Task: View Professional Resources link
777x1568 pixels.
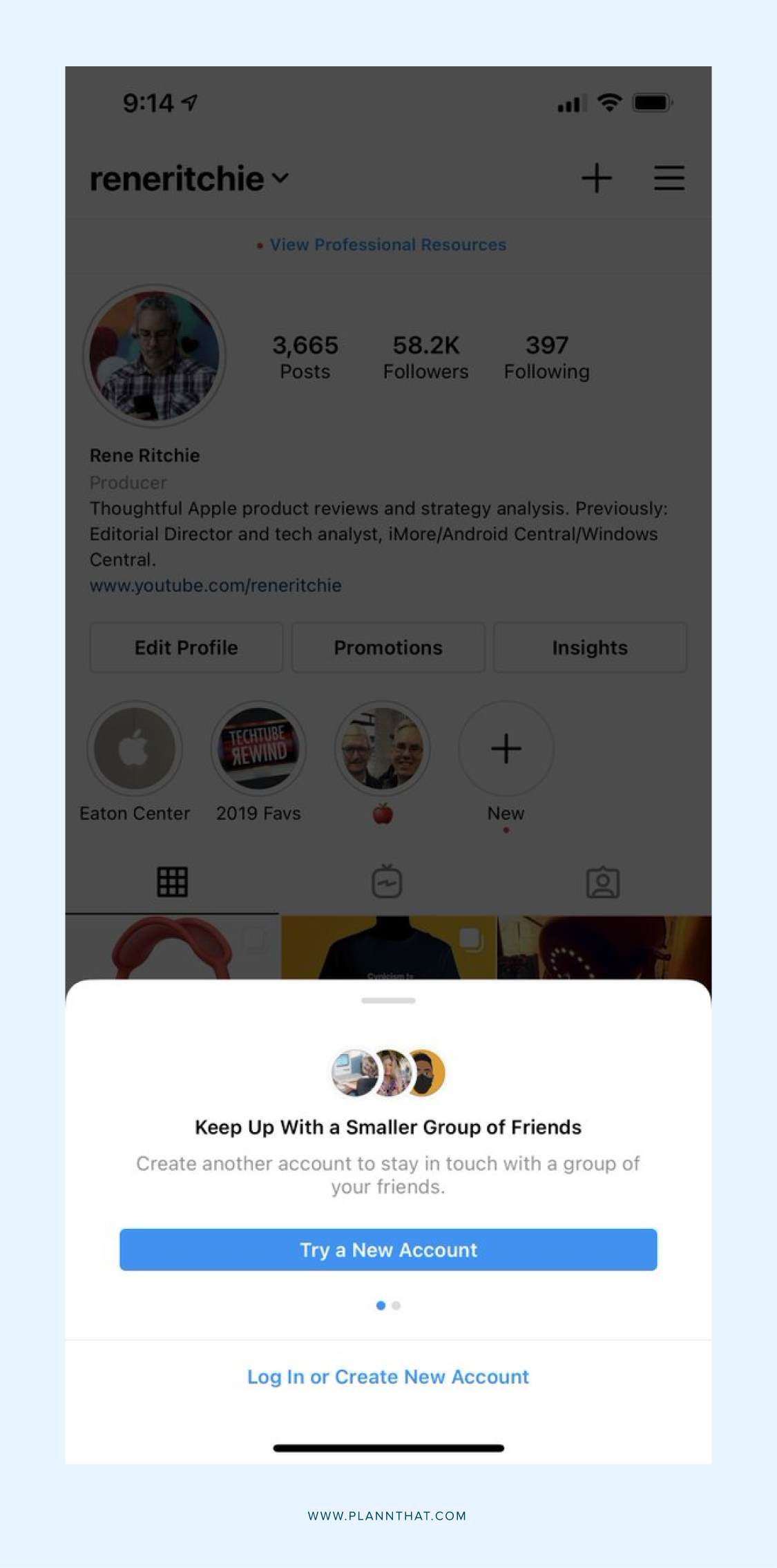Action: click(x=388, y=245)
